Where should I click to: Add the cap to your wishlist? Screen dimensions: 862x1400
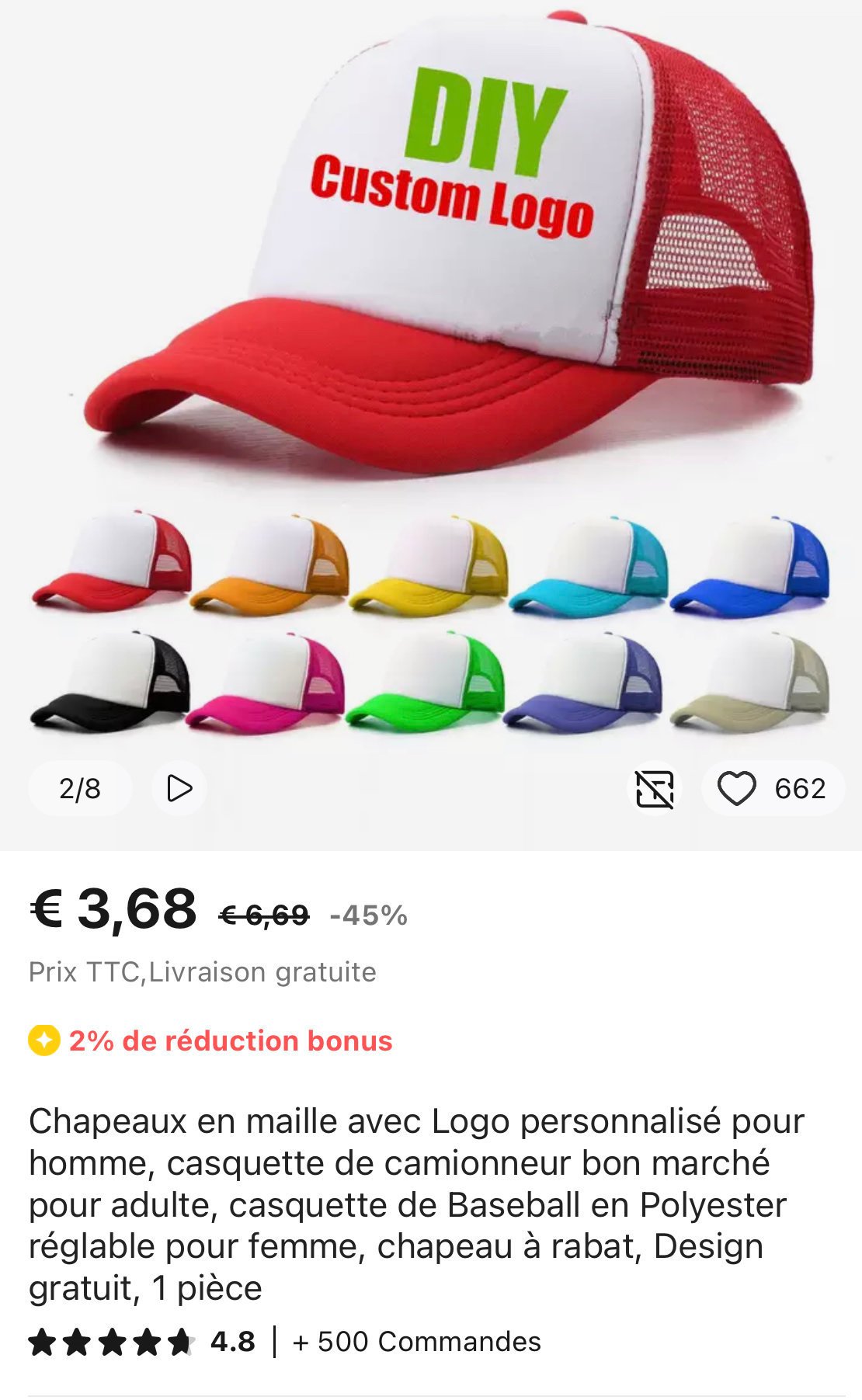tap(772, 788)
